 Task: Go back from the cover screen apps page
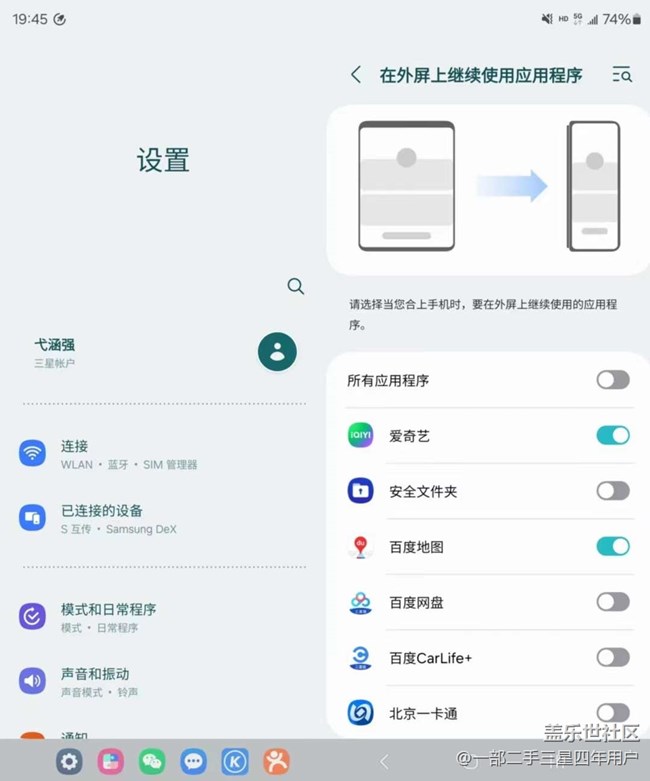point(356,75)
